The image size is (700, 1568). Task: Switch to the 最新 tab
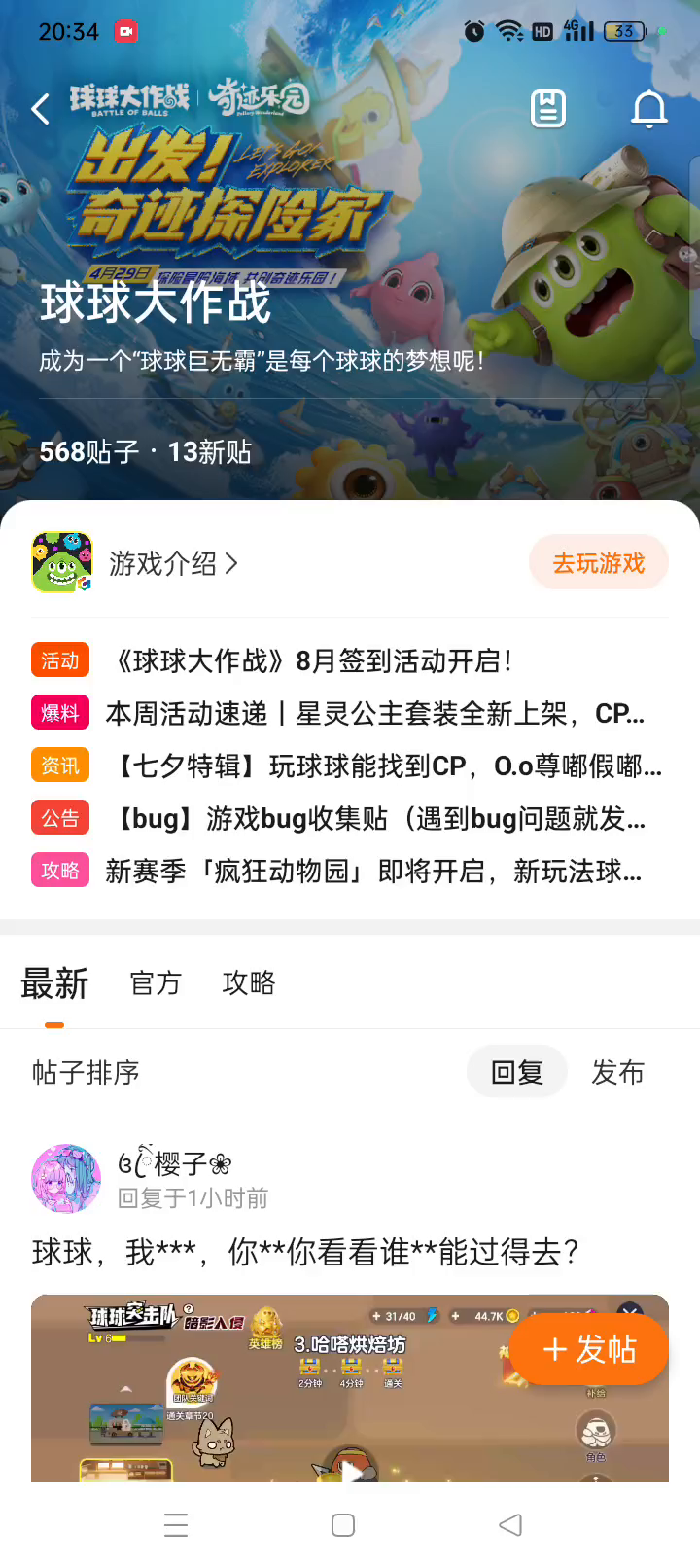pyautogui.click(x=54, y=983)
